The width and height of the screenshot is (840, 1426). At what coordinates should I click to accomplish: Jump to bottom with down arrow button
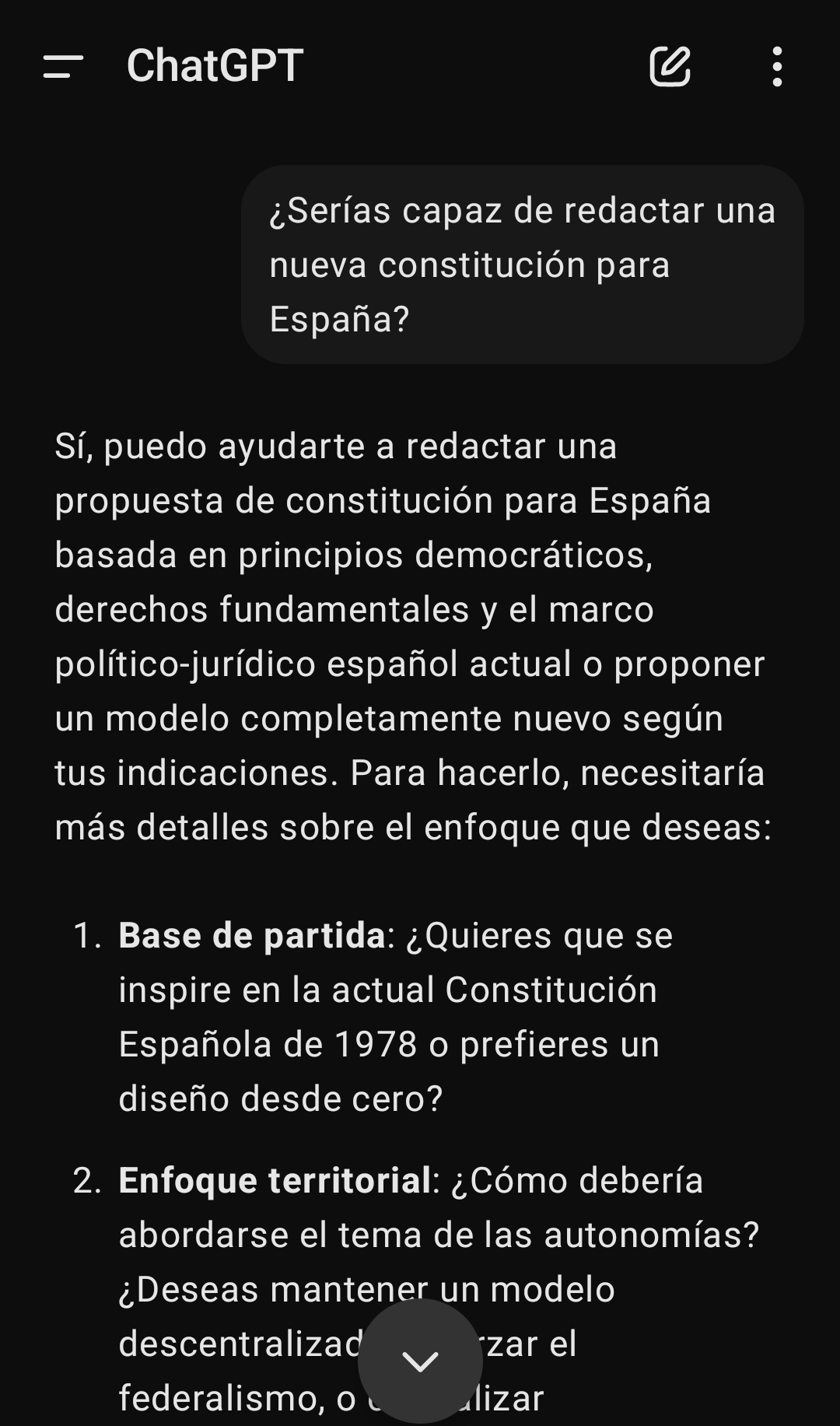click(x=420, y=1361)
